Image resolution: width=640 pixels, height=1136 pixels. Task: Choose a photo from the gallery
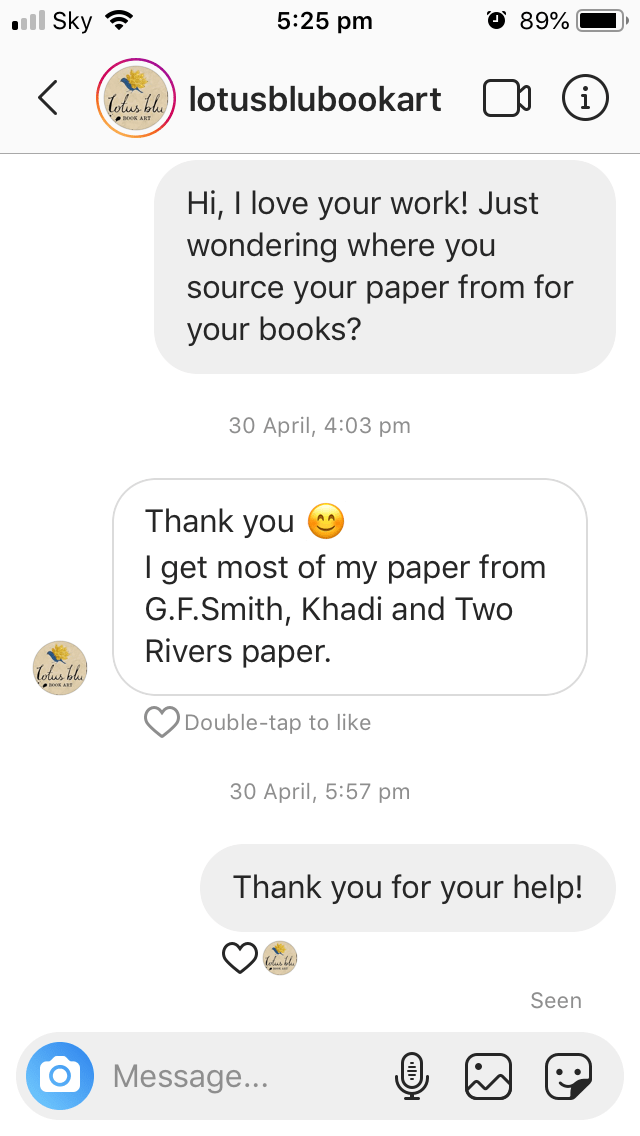489,1076
